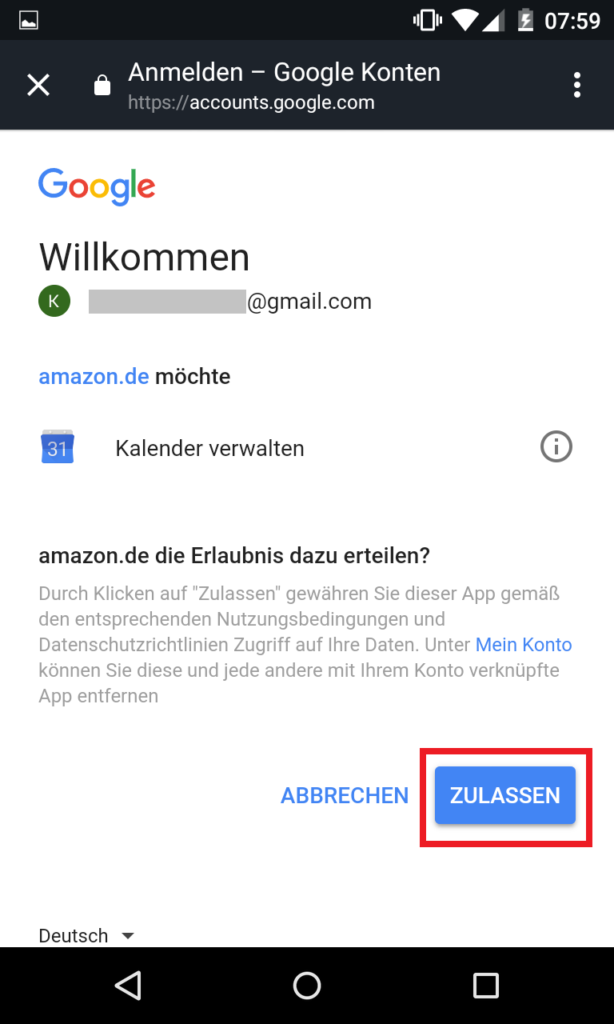
Task: Go to the home screen
Action: (307, 986)
